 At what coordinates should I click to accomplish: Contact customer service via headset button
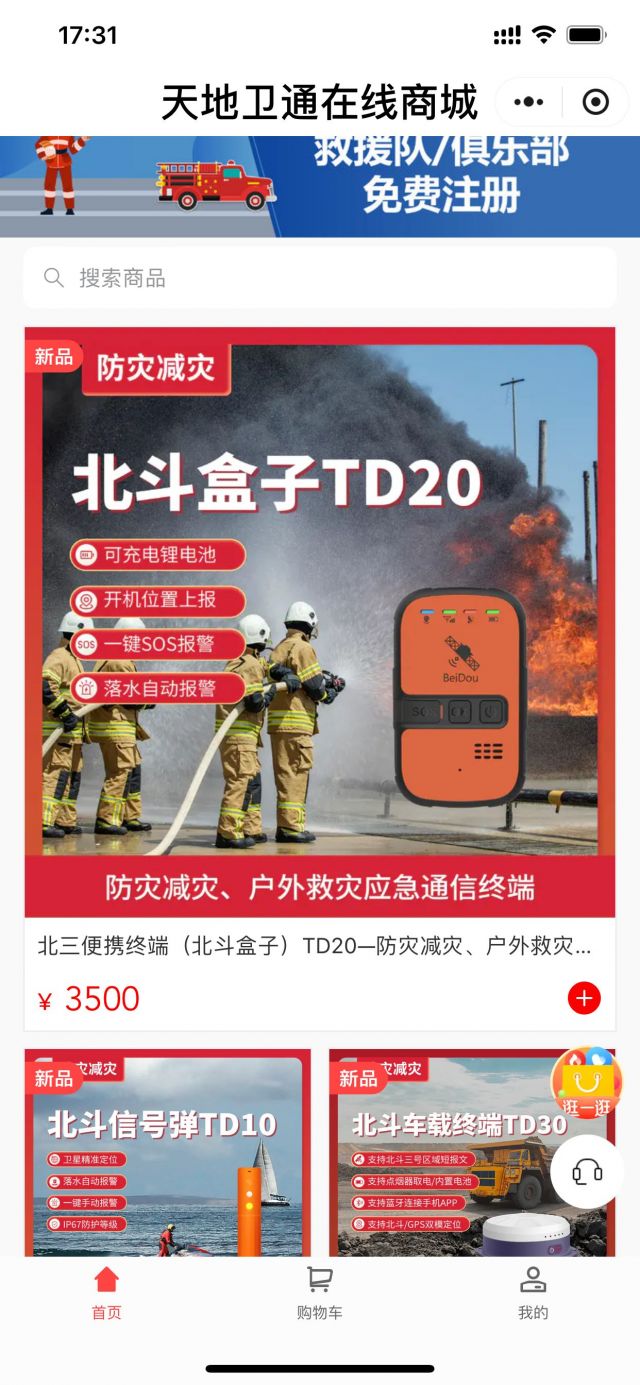pyautogui.click(x=587, y=1172)
